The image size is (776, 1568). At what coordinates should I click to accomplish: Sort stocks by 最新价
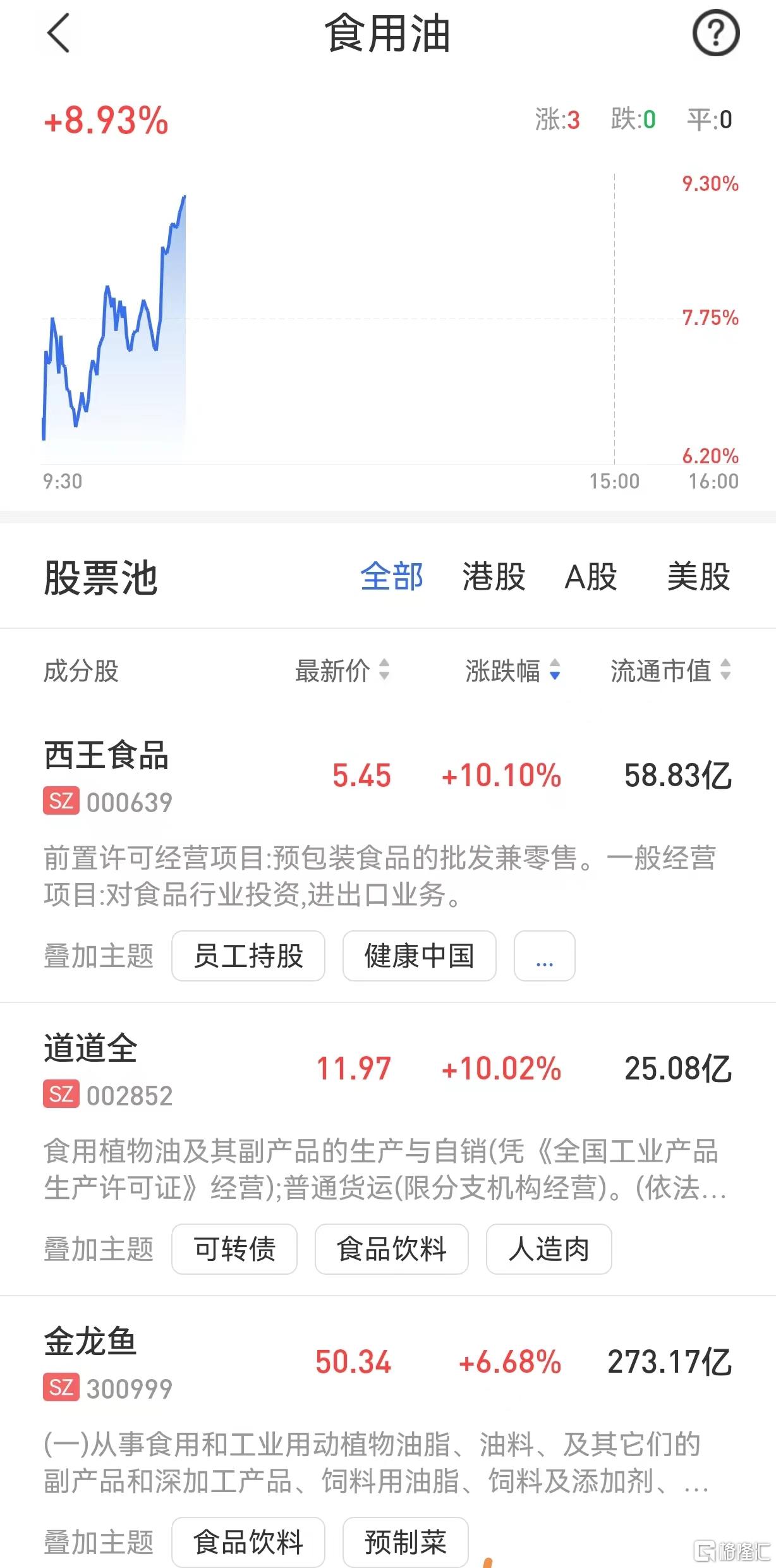[343, 671]
